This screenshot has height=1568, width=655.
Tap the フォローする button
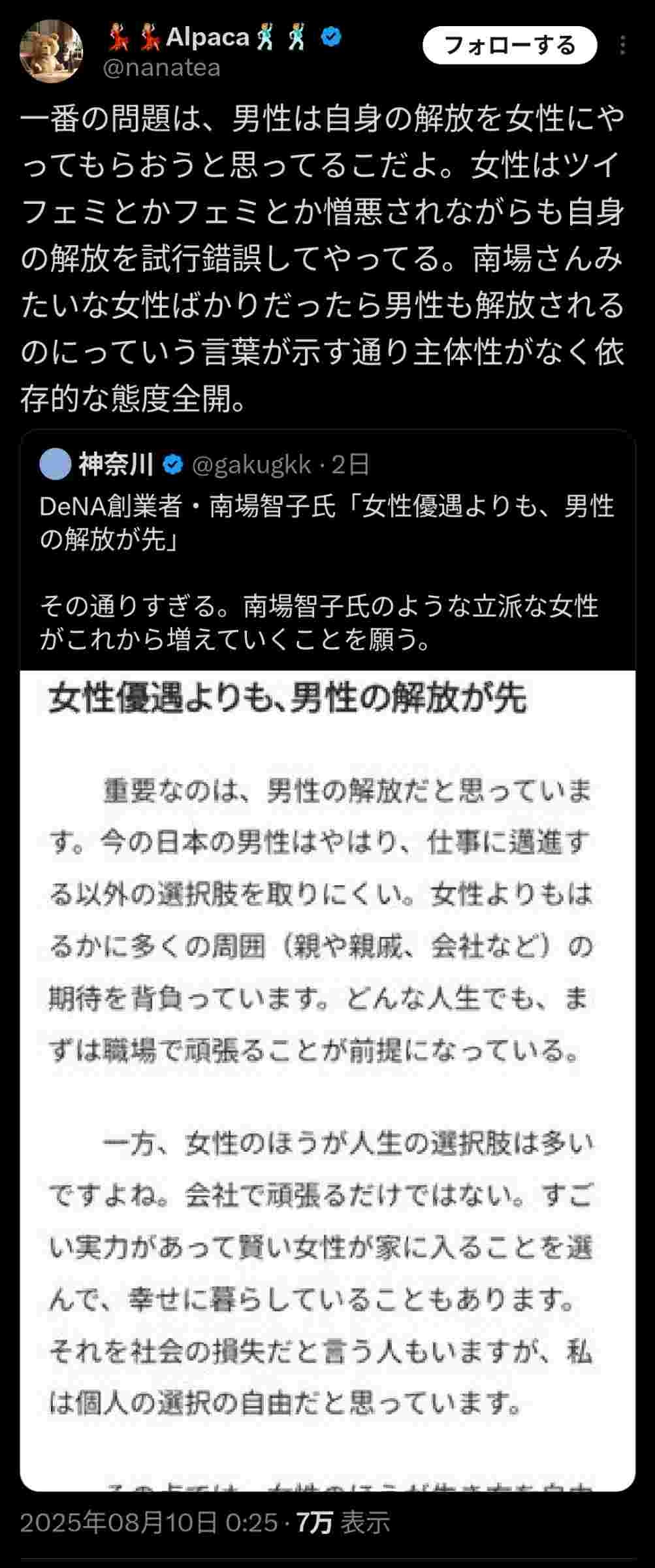509,46
